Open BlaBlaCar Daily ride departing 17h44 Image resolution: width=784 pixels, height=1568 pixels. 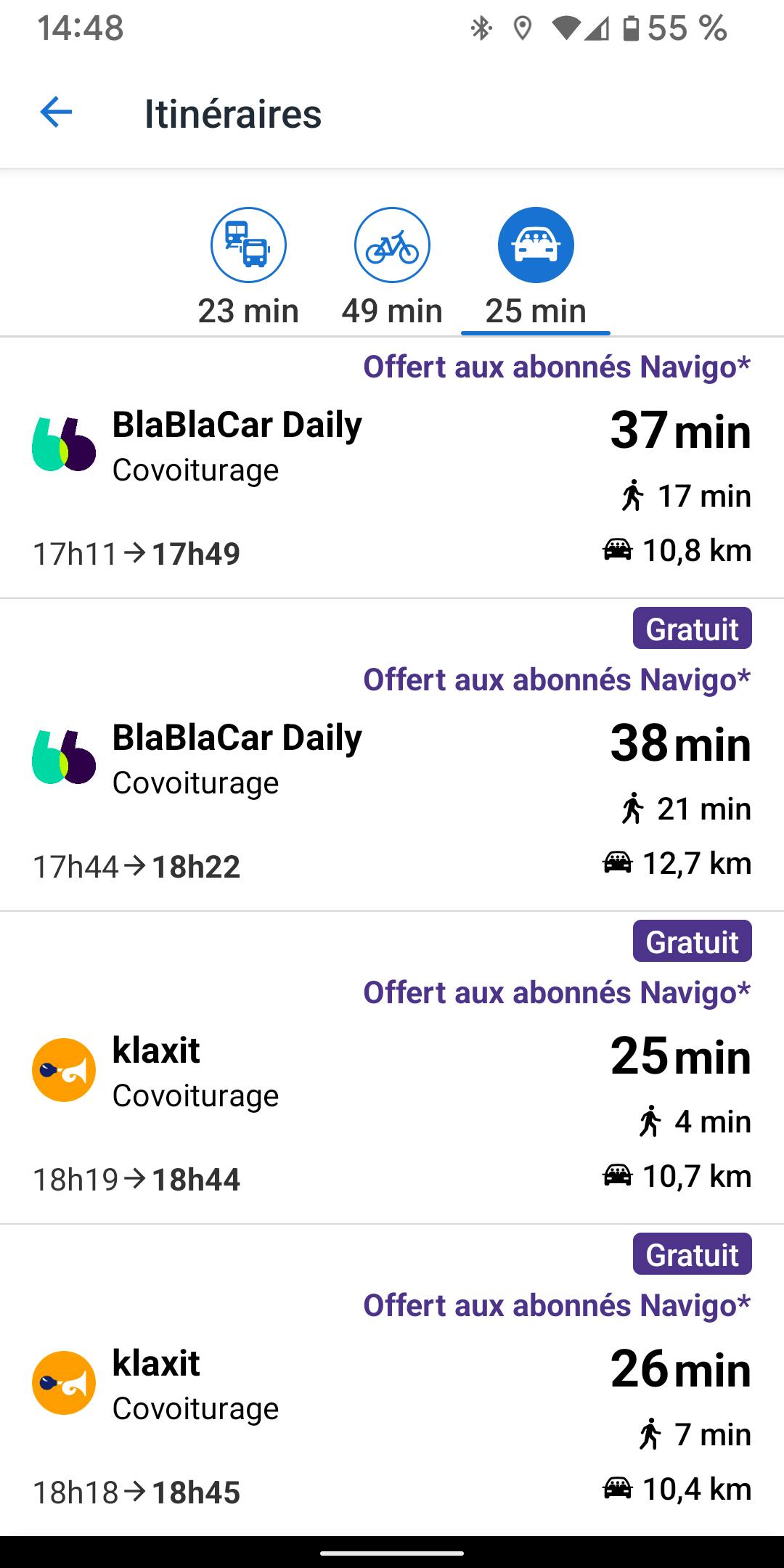coord(392,755)
